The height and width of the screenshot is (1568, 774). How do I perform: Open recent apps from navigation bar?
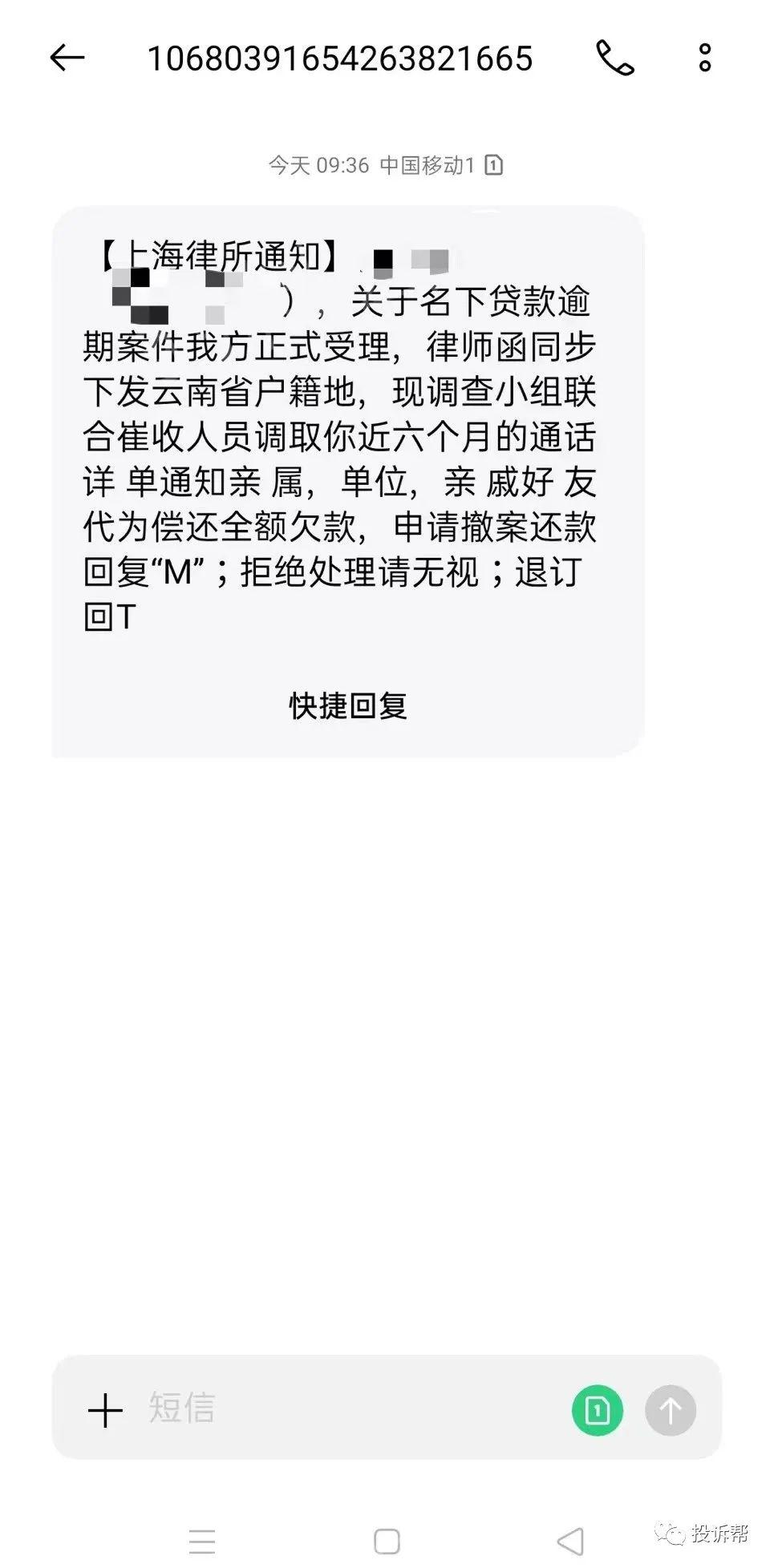point(202,1541)
